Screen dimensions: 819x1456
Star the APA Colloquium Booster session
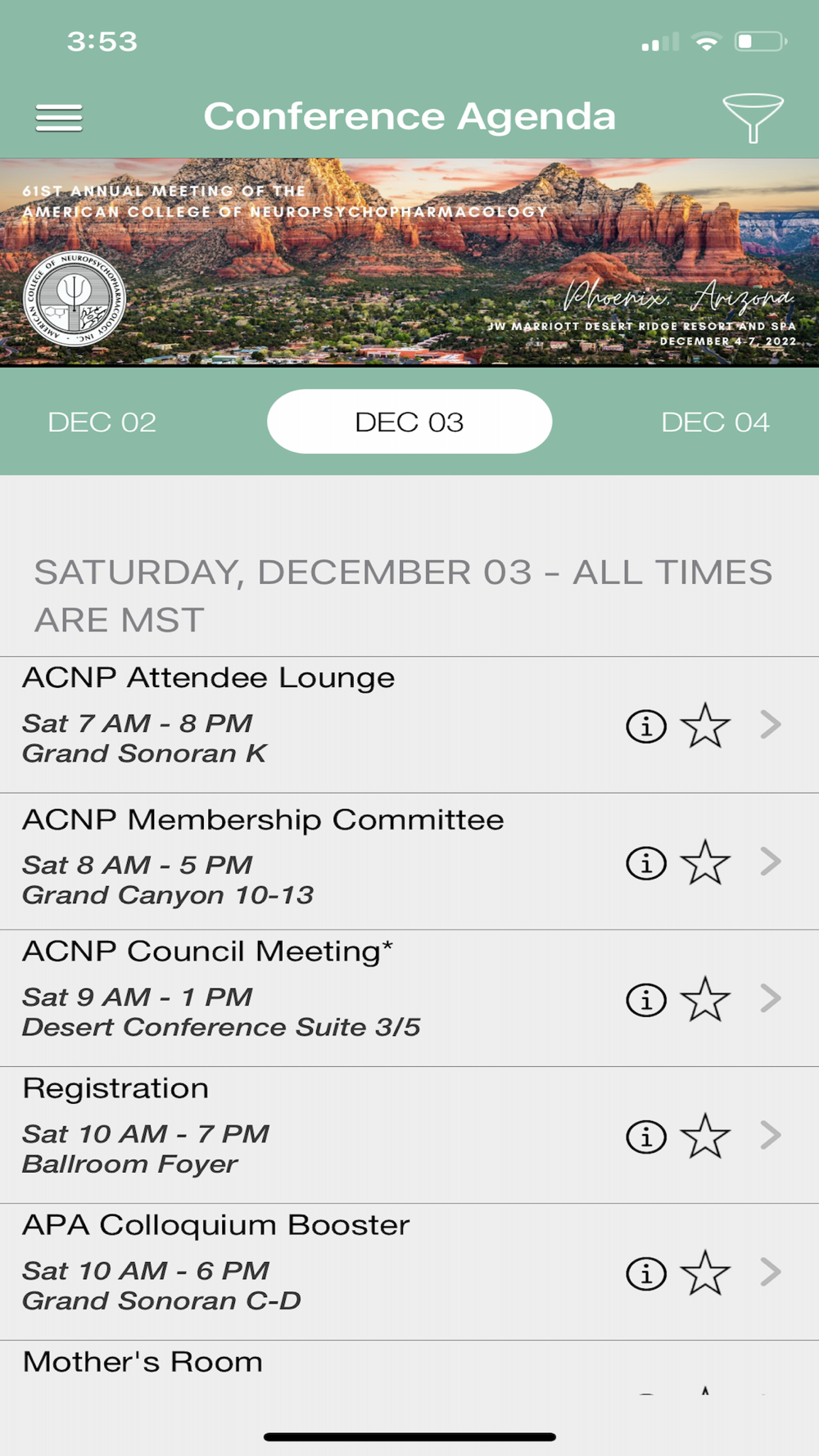click(704, 1273)
